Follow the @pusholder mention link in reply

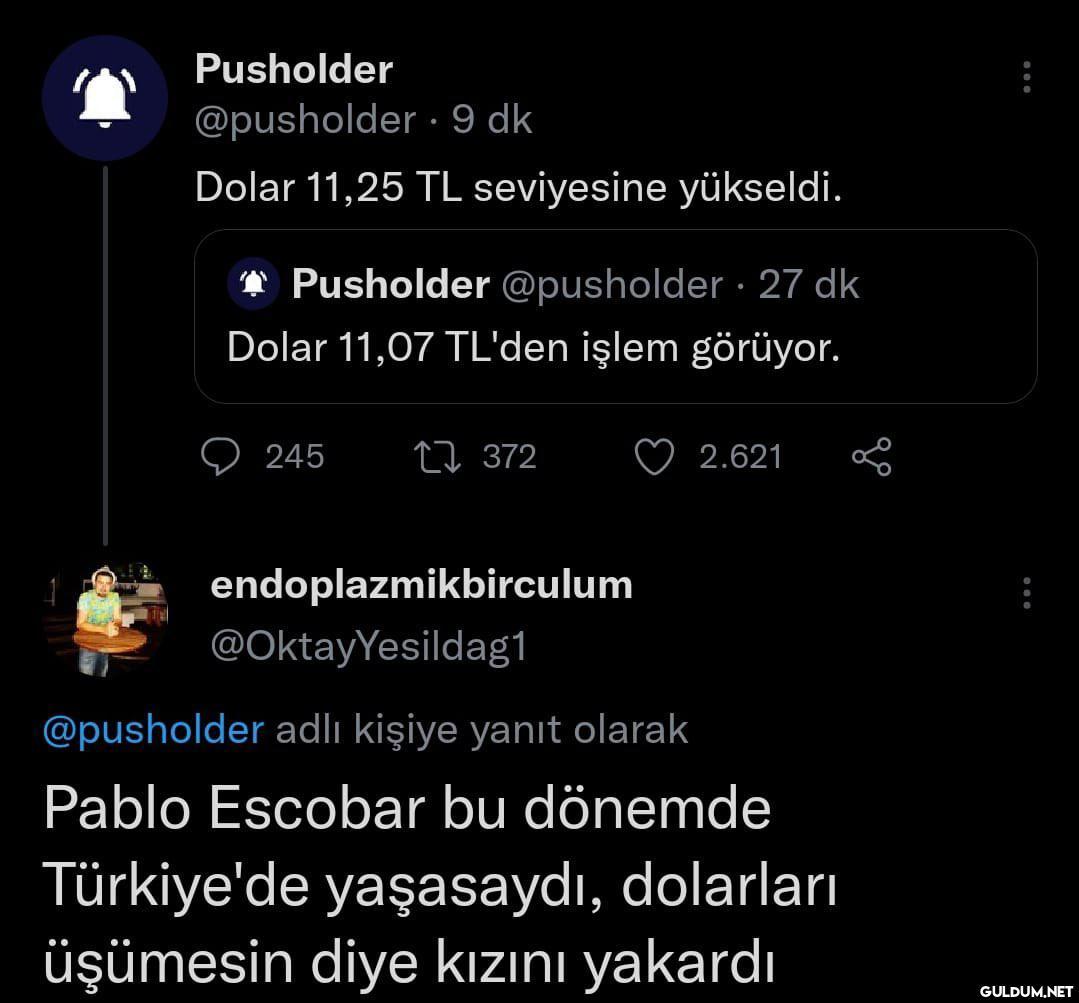[153, 729]
